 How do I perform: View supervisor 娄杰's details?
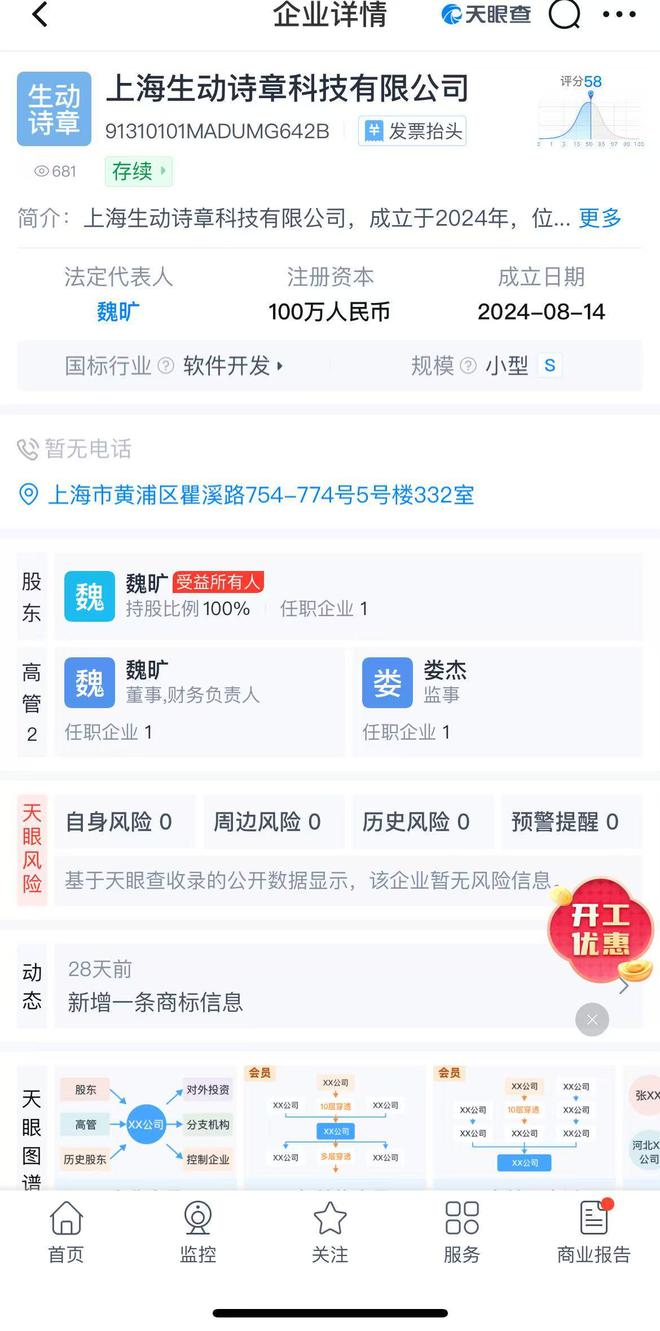pyautogui.click(x=496, y=701)
